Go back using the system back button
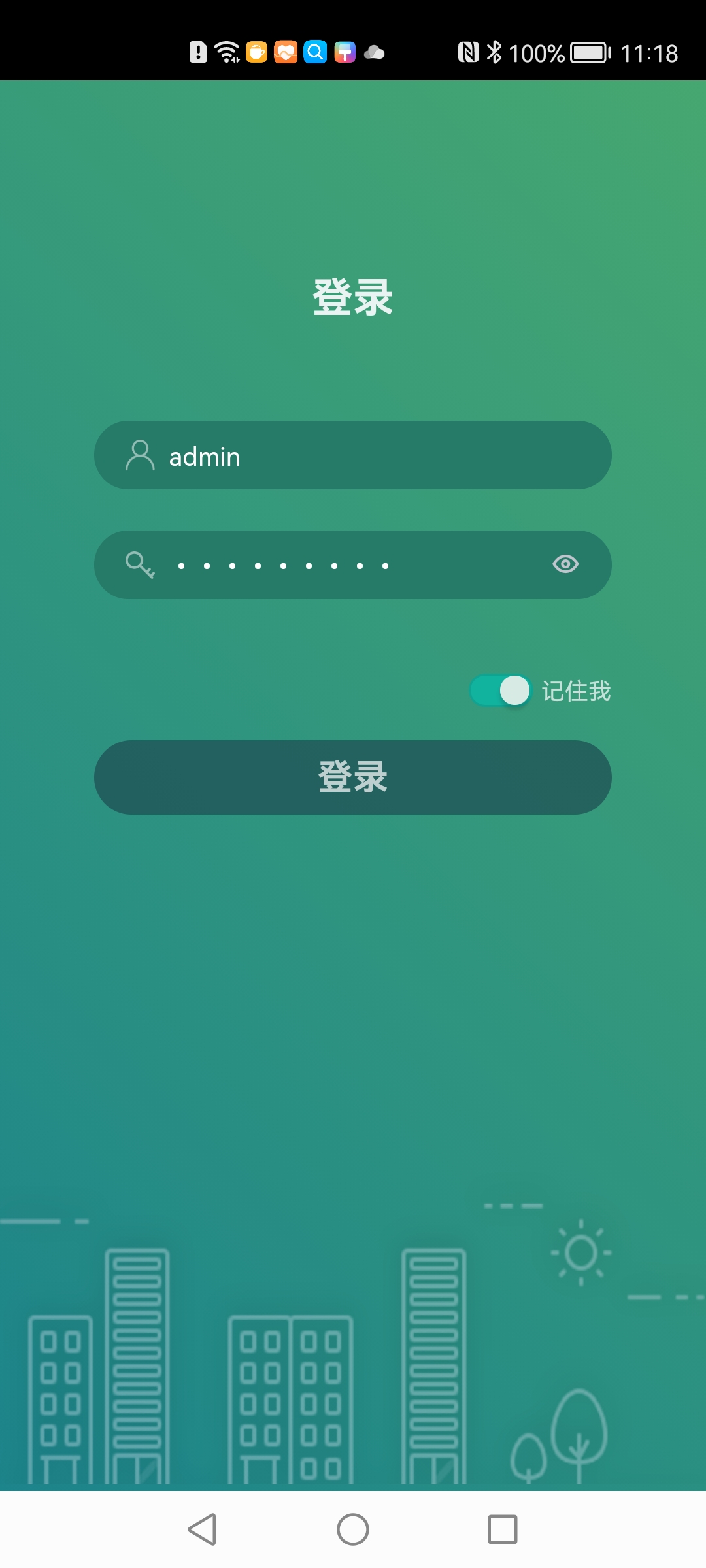 (x=203, y=1529)
